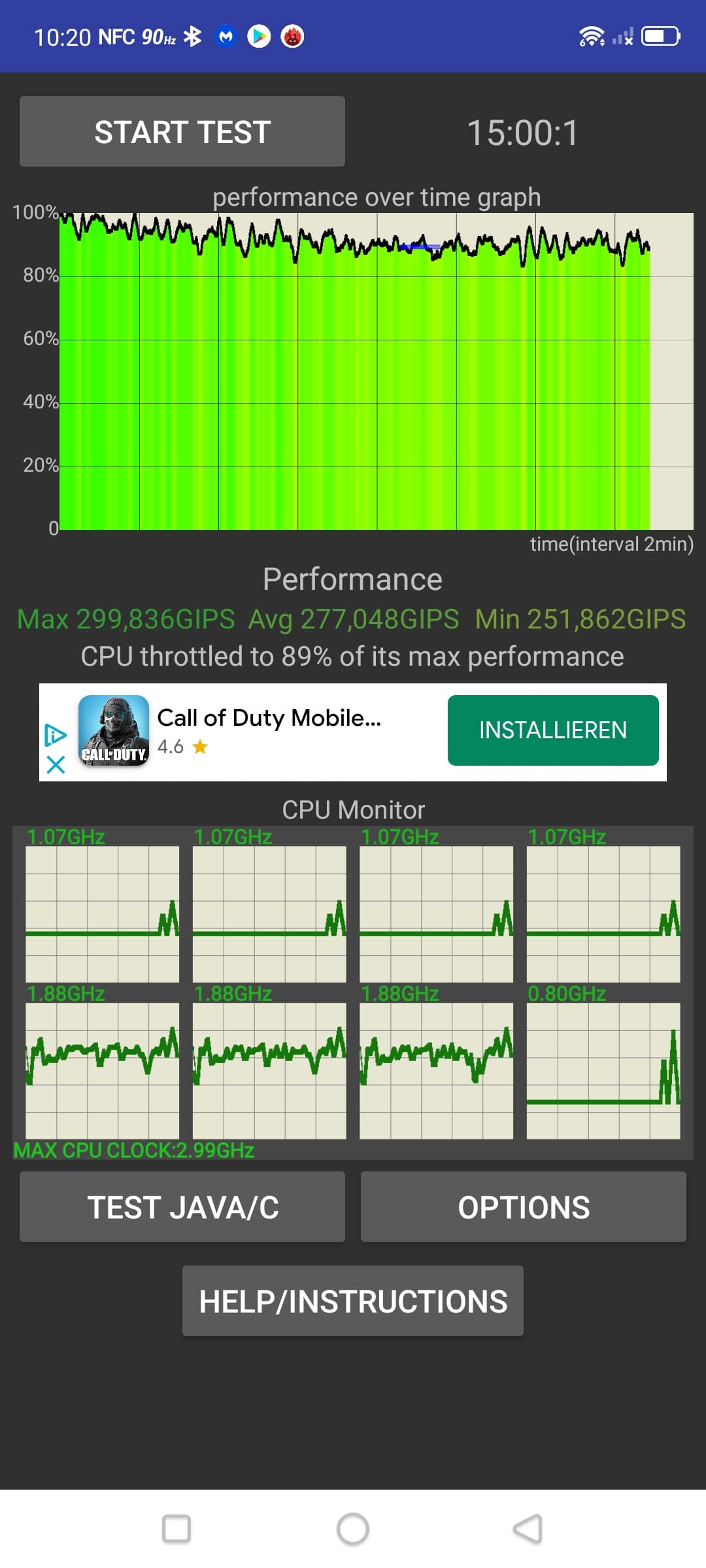Tap the TEST JAVA/C button
The image size is (706, 1568).
point(182,1207)
